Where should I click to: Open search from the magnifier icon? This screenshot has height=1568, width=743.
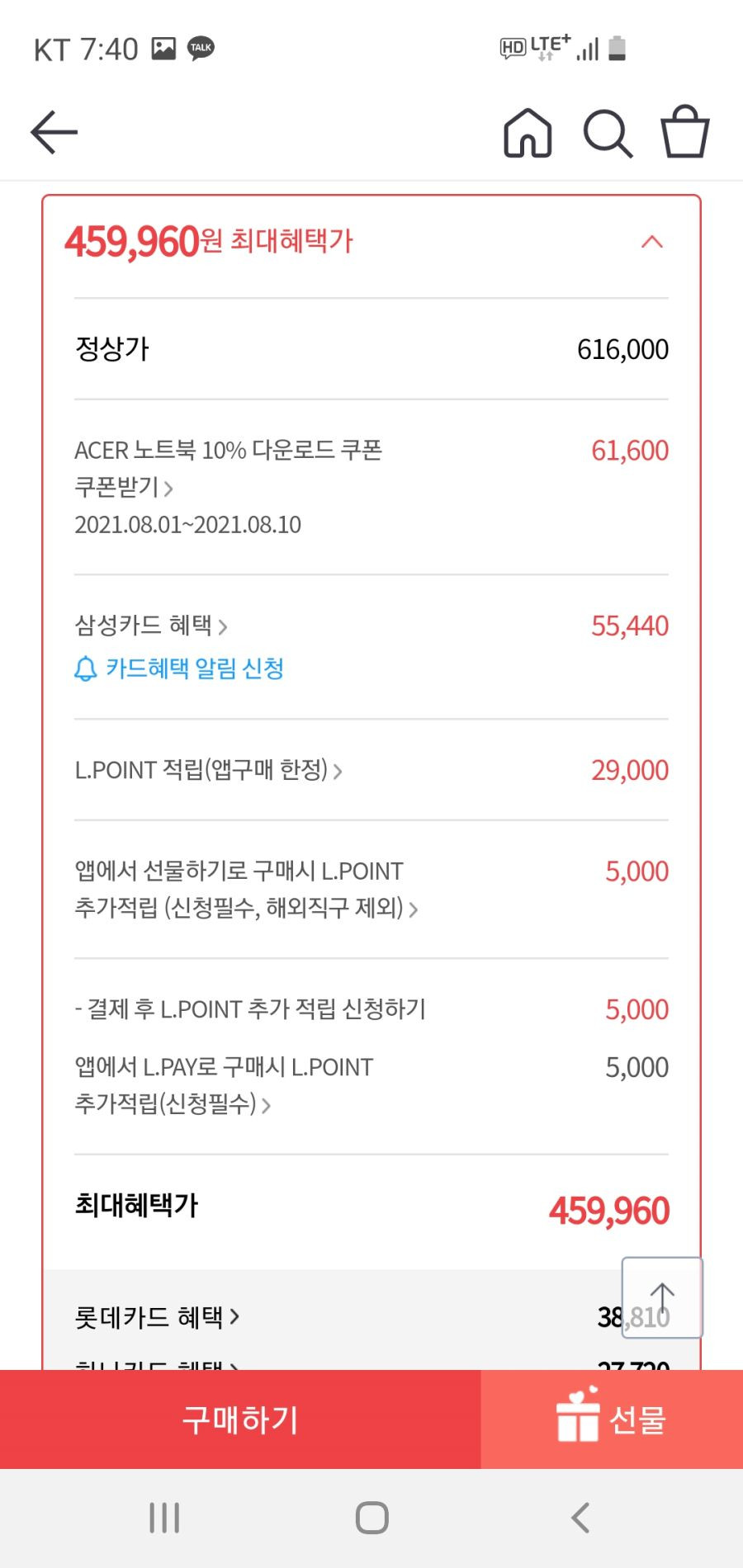click(x=608, y=132)
